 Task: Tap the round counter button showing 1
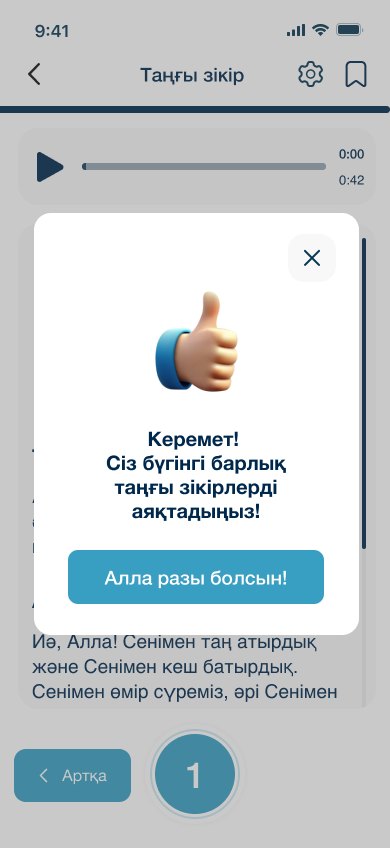point(195,774)
